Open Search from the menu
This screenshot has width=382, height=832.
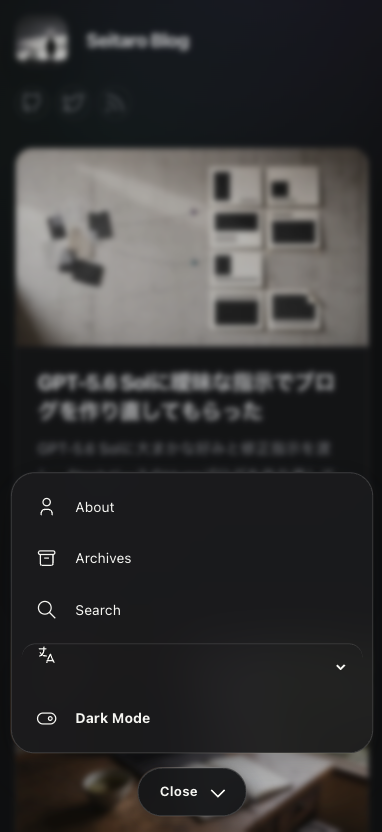pyautogui.click(x=192, y=610)
